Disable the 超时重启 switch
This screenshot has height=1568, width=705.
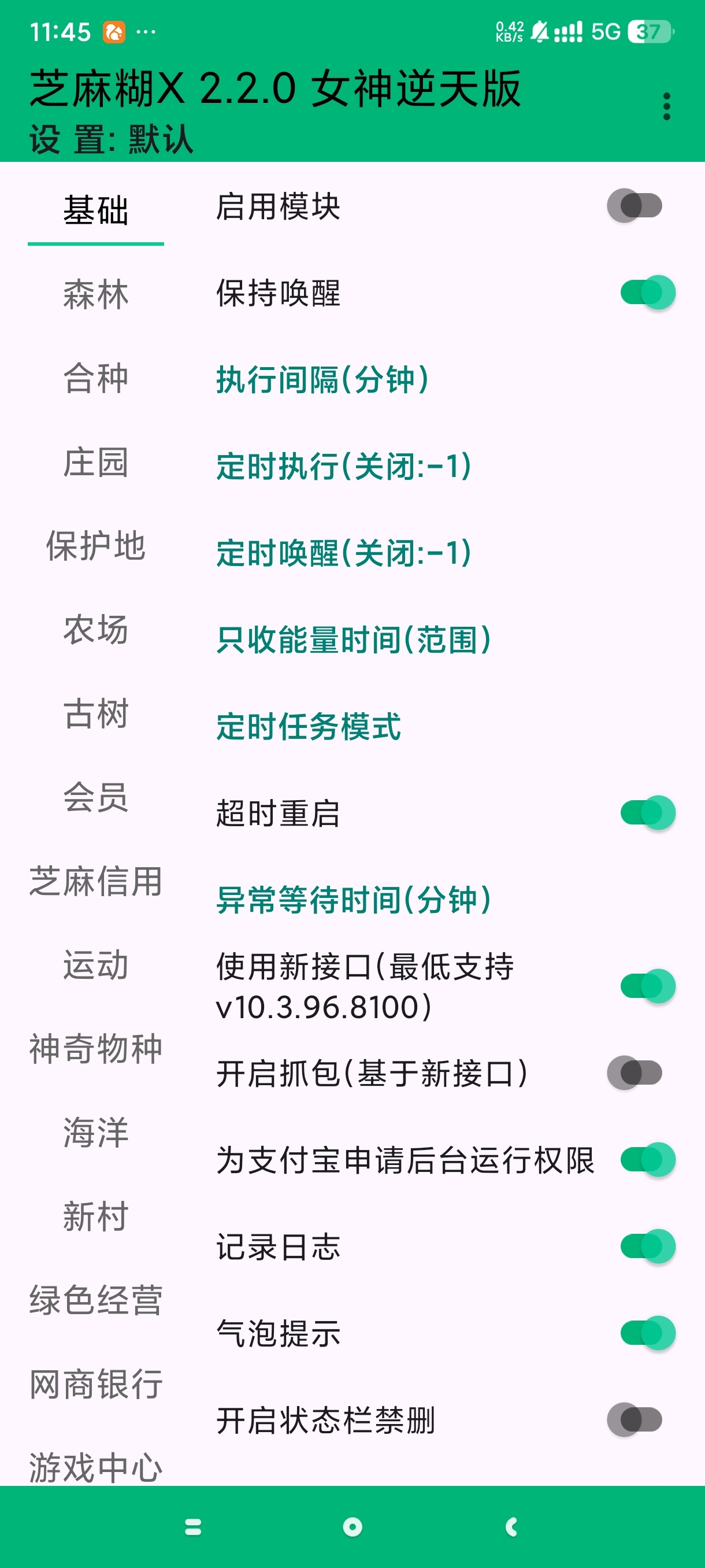click(x=647, y=813)
